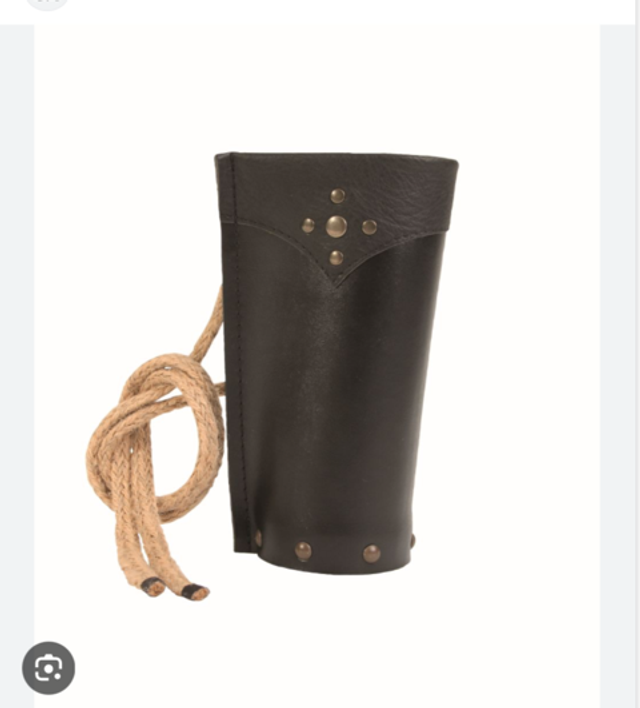Search this image with Google Lens
This screenshot has height=708, width=640.
click(48, 667)
